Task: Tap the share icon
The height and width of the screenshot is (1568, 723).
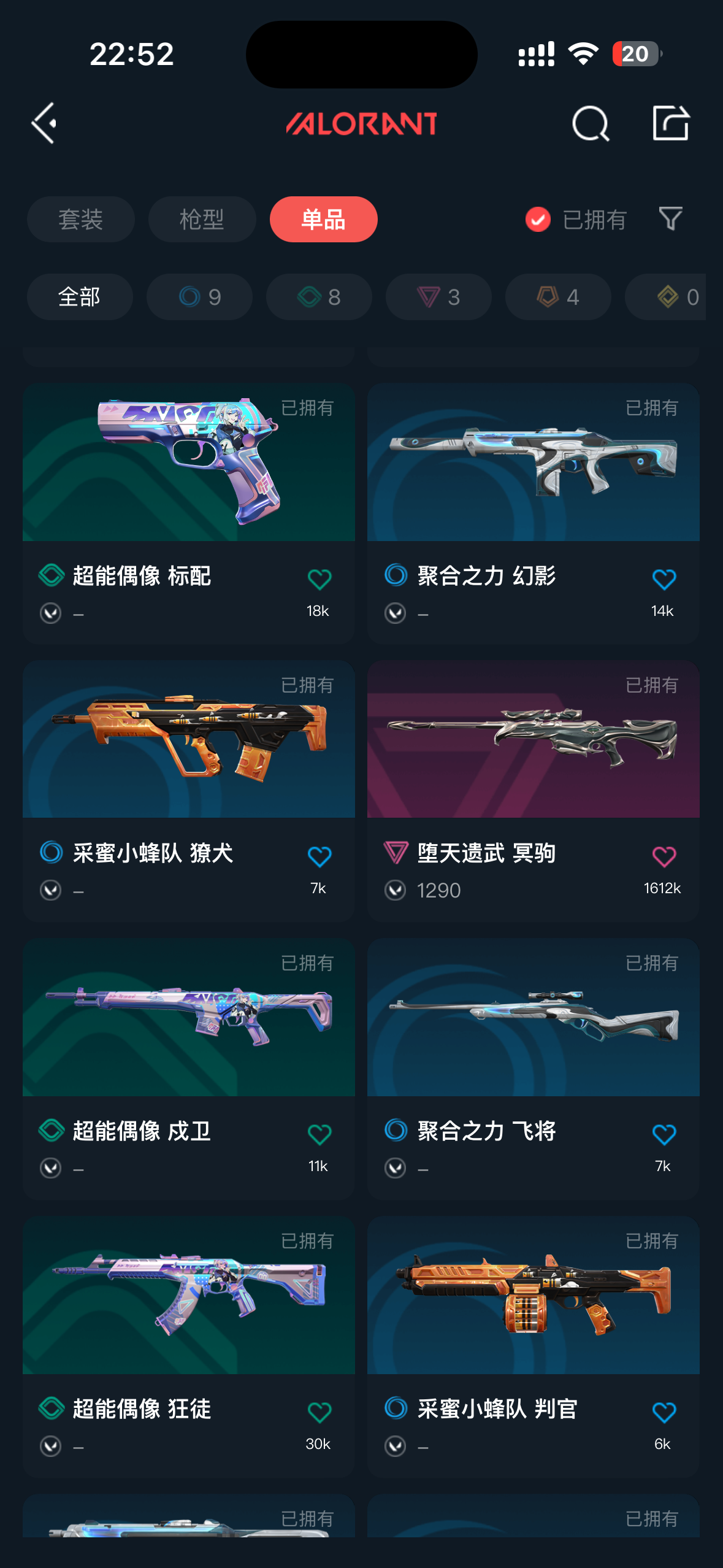Action: [x=671, y=123]
